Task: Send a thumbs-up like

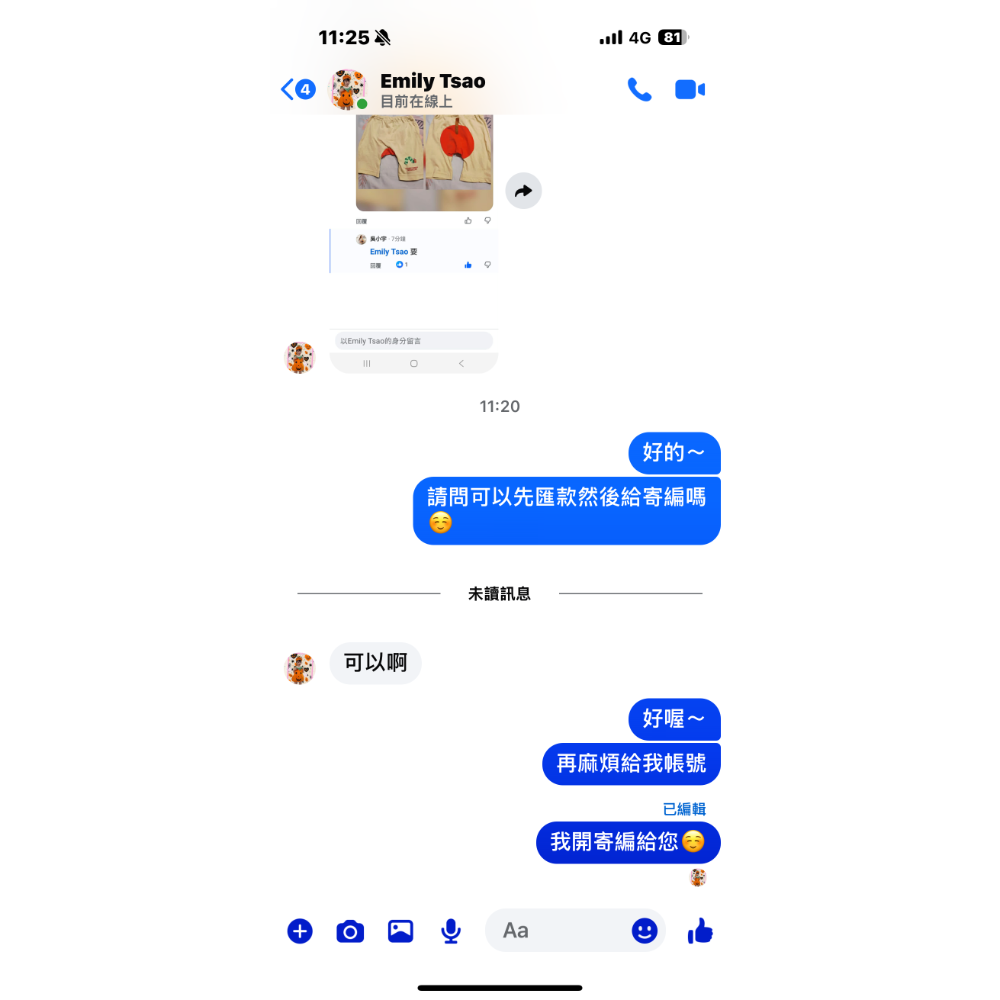Action: tap(700, 931)
